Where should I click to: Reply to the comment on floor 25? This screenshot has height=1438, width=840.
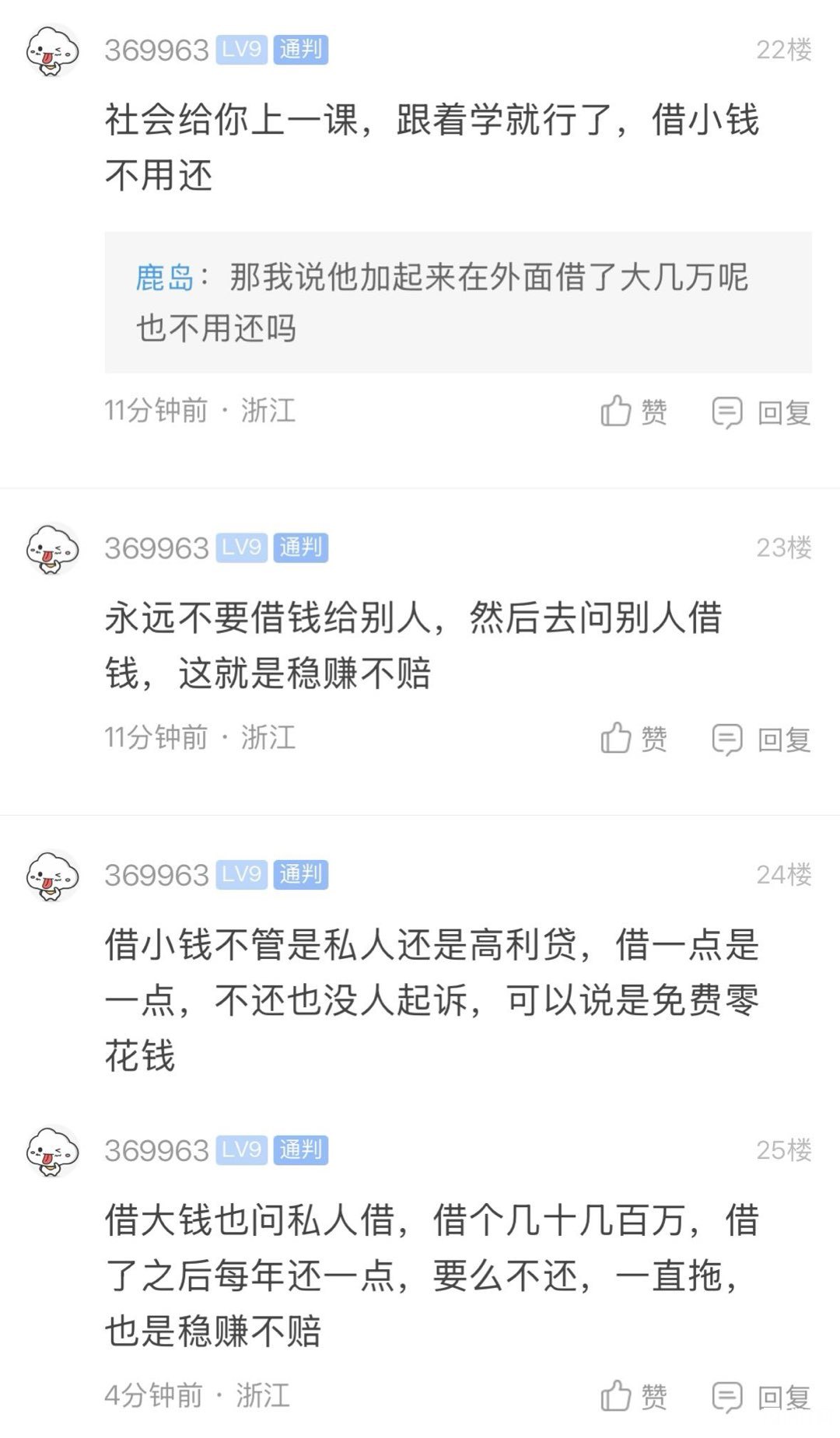[761, 1397]
